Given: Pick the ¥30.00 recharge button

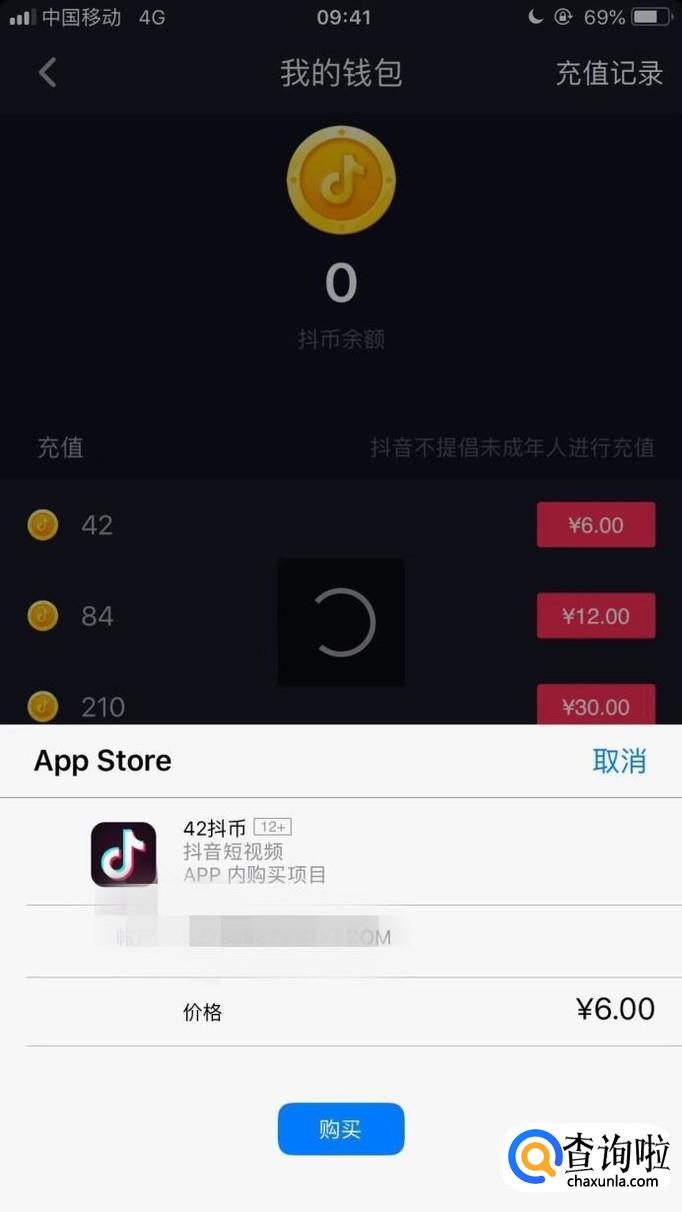Looking at the screenshot, I should [x=596, y=705].
